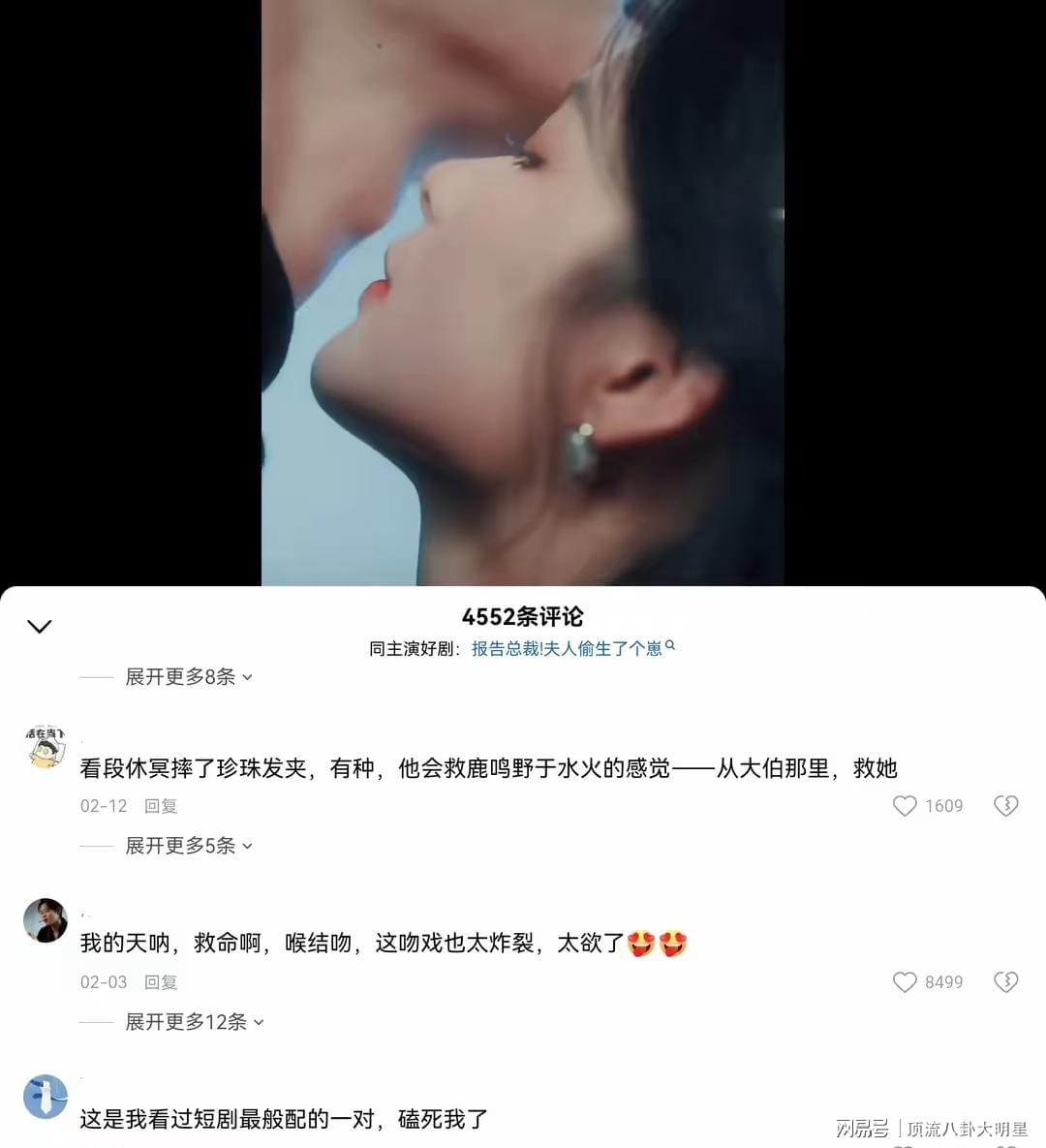Like the comment with 8499 likes
The height and width of the screenshot is (1148, 1046).
coord(905,982)
